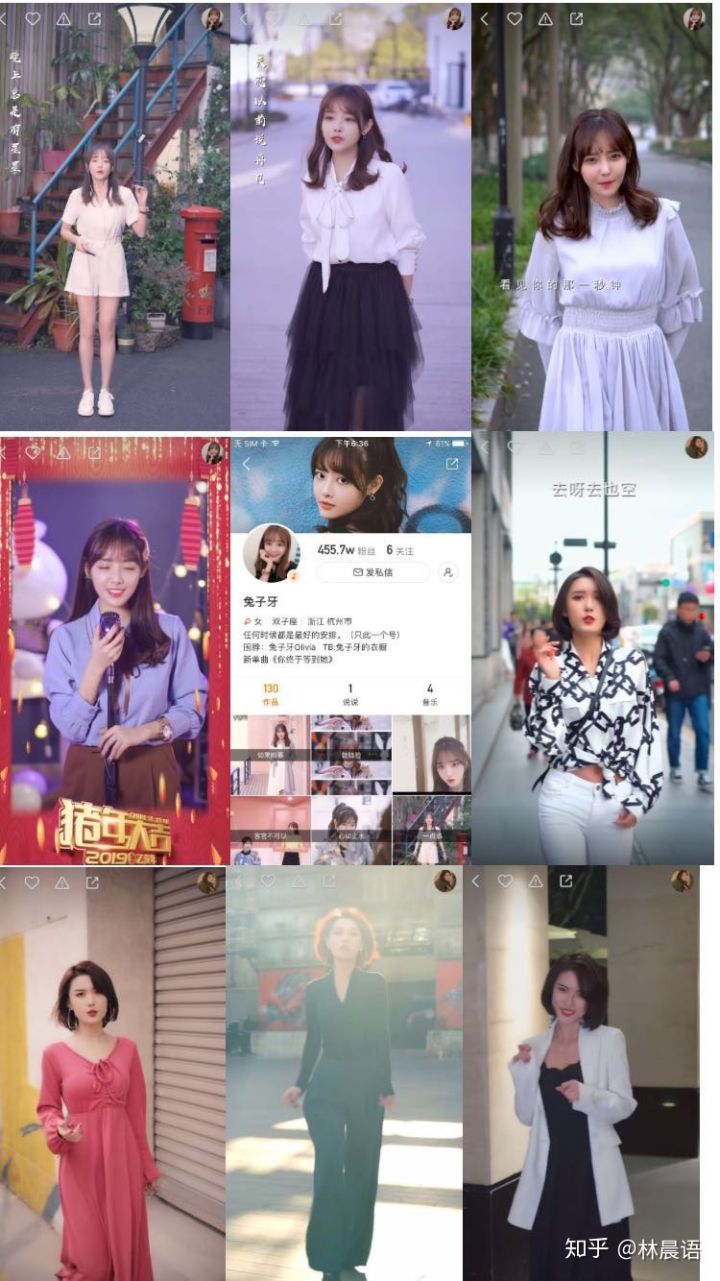Viewport: 720px width, 1281px height.
Task: Tap the 爱私信 message button
Action: (x=374, y=571)
